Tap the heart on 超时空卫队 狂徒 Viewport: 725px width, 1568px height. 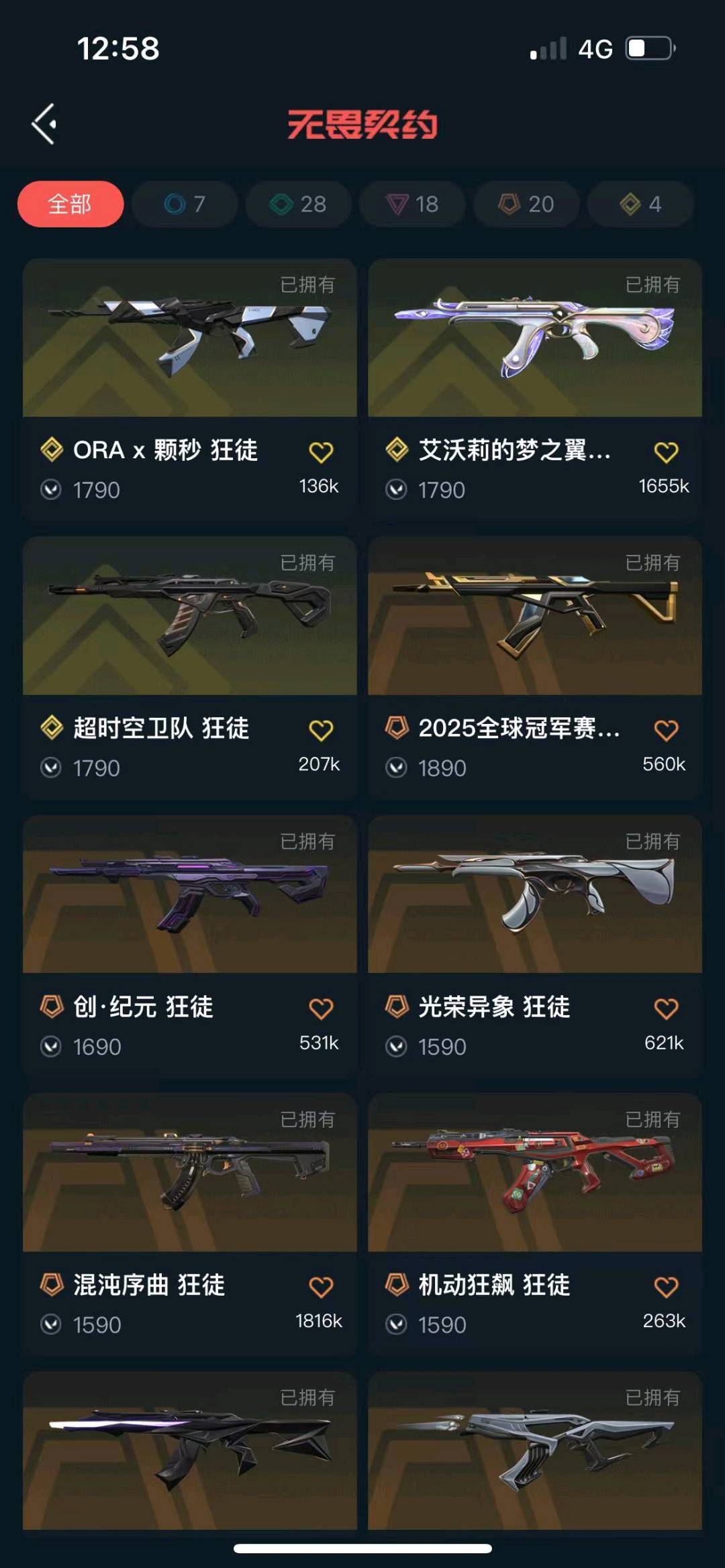click(x=321, y=730)
